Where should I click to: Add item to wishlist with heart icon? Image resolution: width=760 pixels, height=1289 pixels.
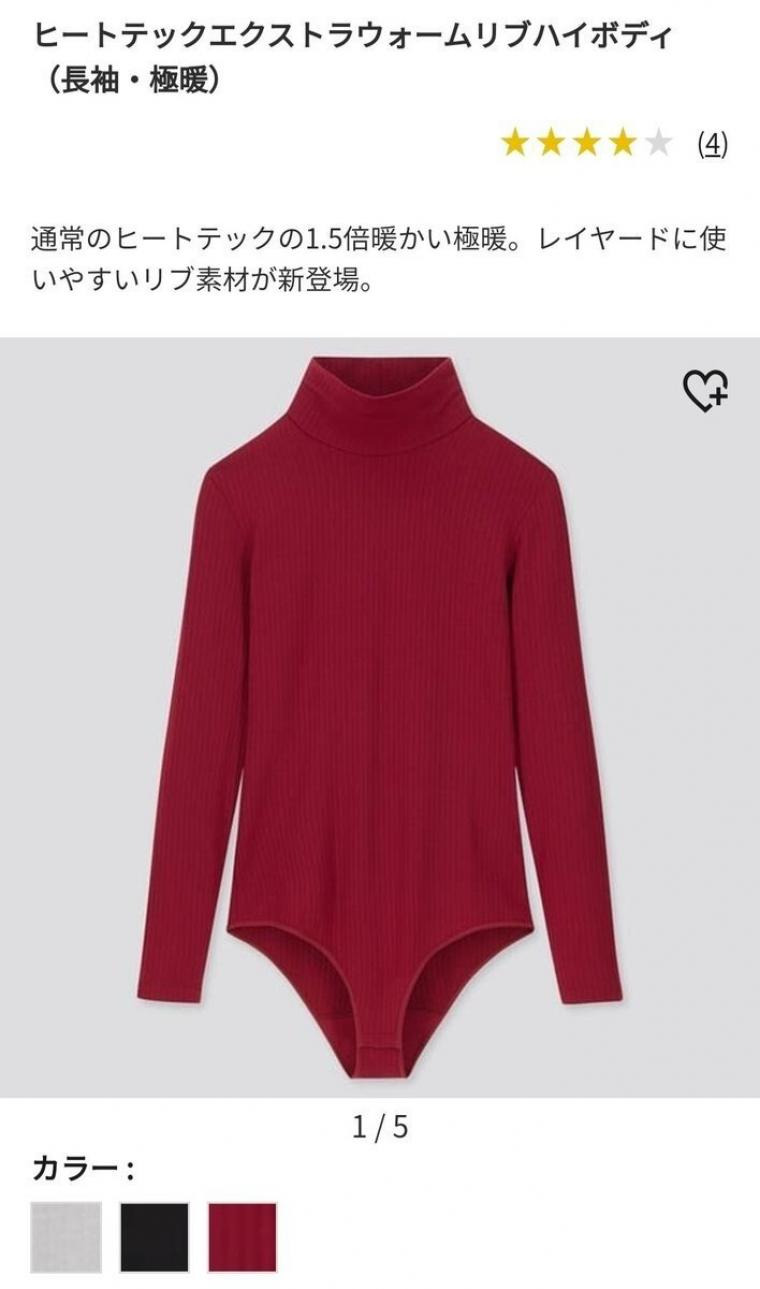point(705,390)
